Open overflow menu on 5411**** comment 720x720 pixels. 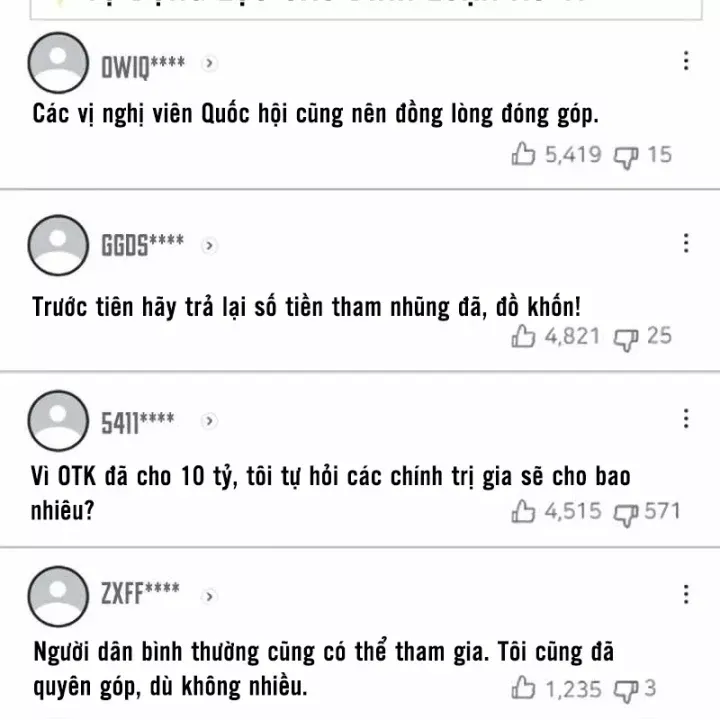[686, 419]
